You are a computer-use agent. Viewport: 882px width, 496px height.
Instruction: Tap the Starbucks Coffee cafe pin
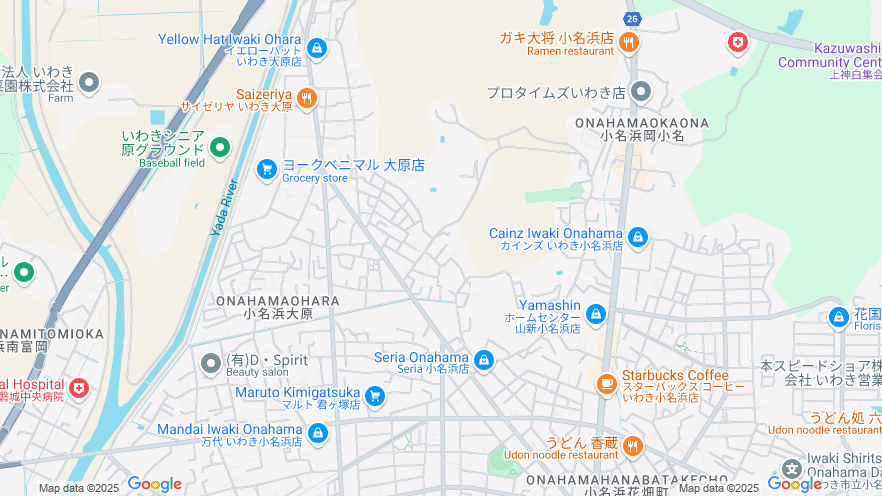pyautogui.click(x=606, y=383)
